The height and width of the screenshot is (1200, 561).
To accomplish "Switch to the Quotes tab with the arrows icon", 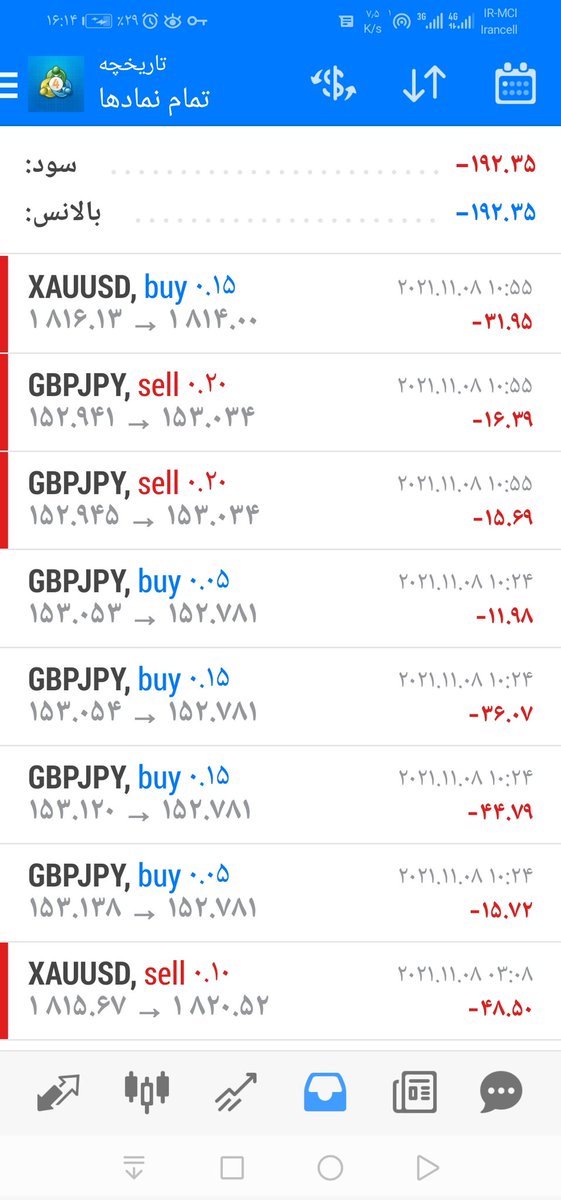I will [58, 1092].
